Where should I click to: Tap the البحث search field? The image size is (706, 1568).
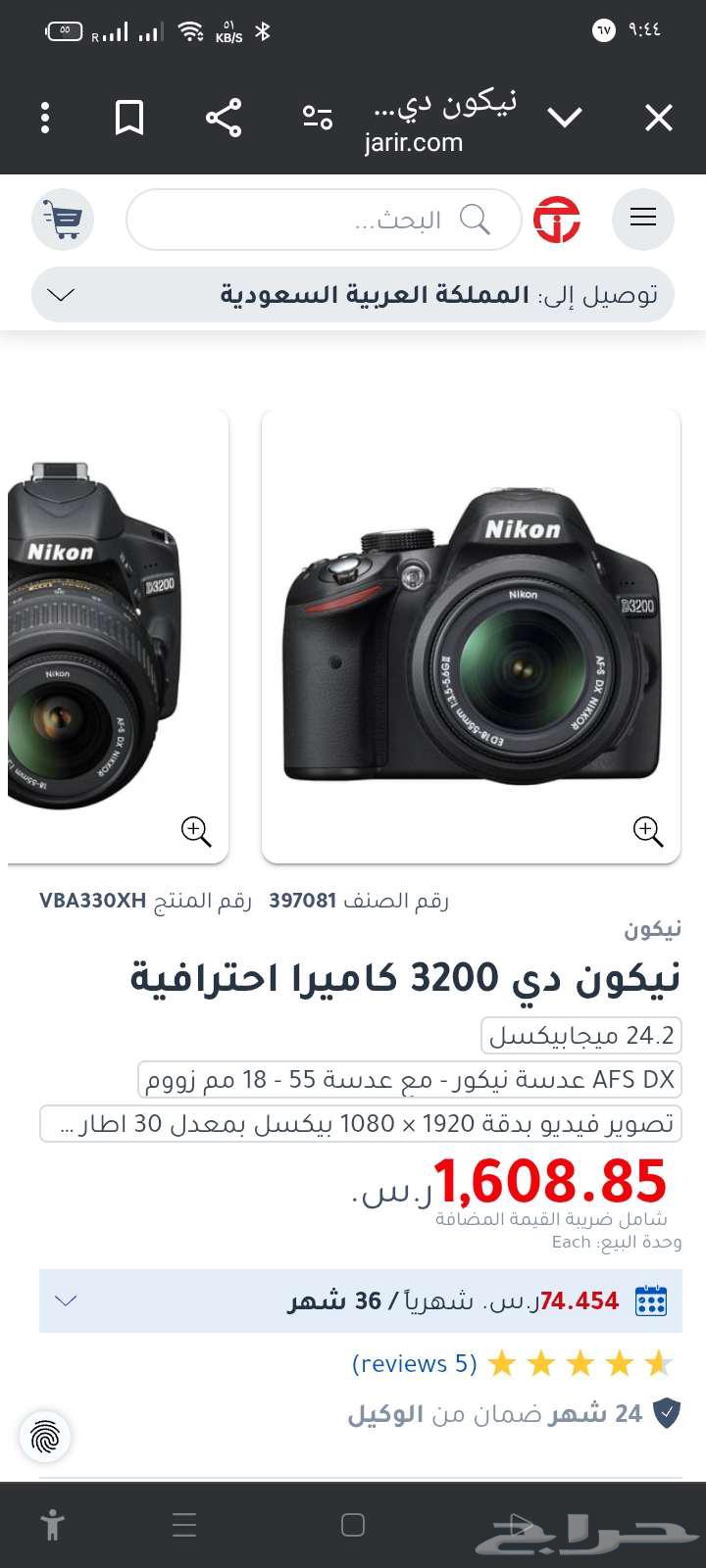coord(324,220)
